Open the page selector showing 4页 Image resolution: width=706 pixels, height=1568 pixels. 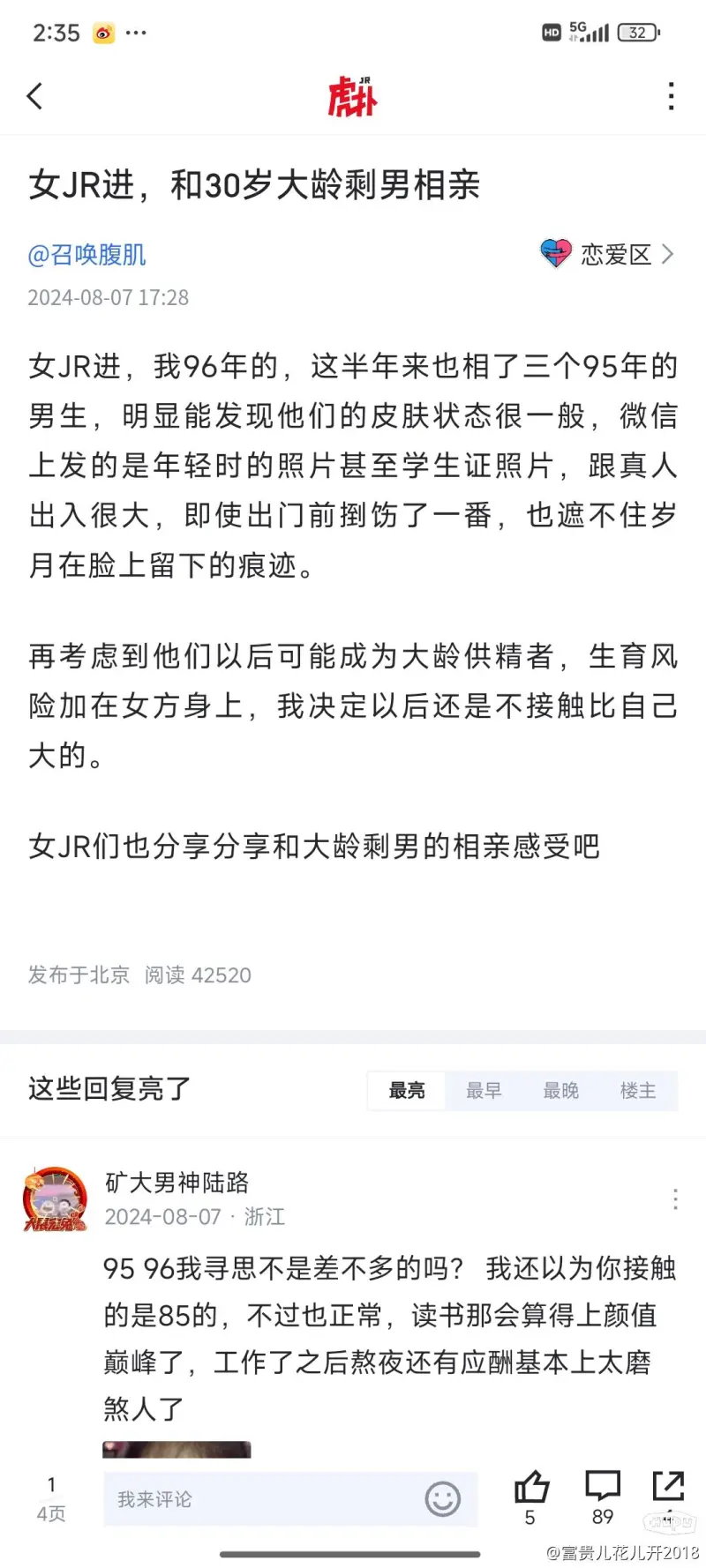50,1499
